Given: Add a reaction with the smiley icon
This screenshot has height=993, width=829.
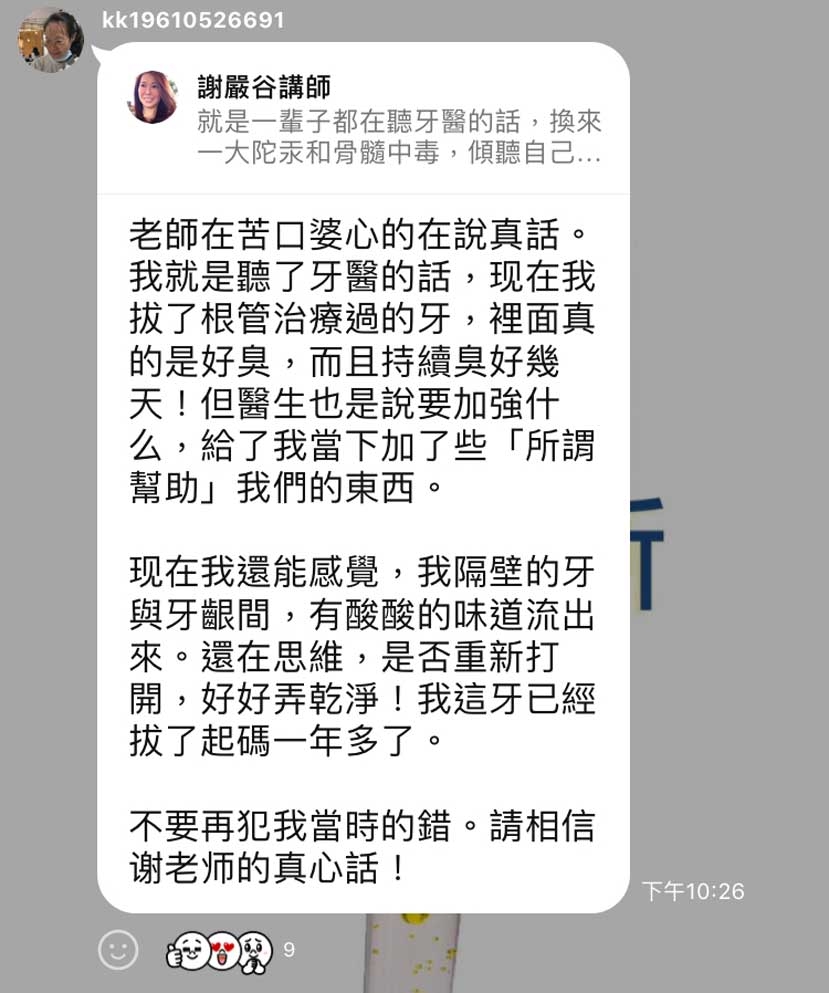Looking at the screenshot, I should click(118, 948).
